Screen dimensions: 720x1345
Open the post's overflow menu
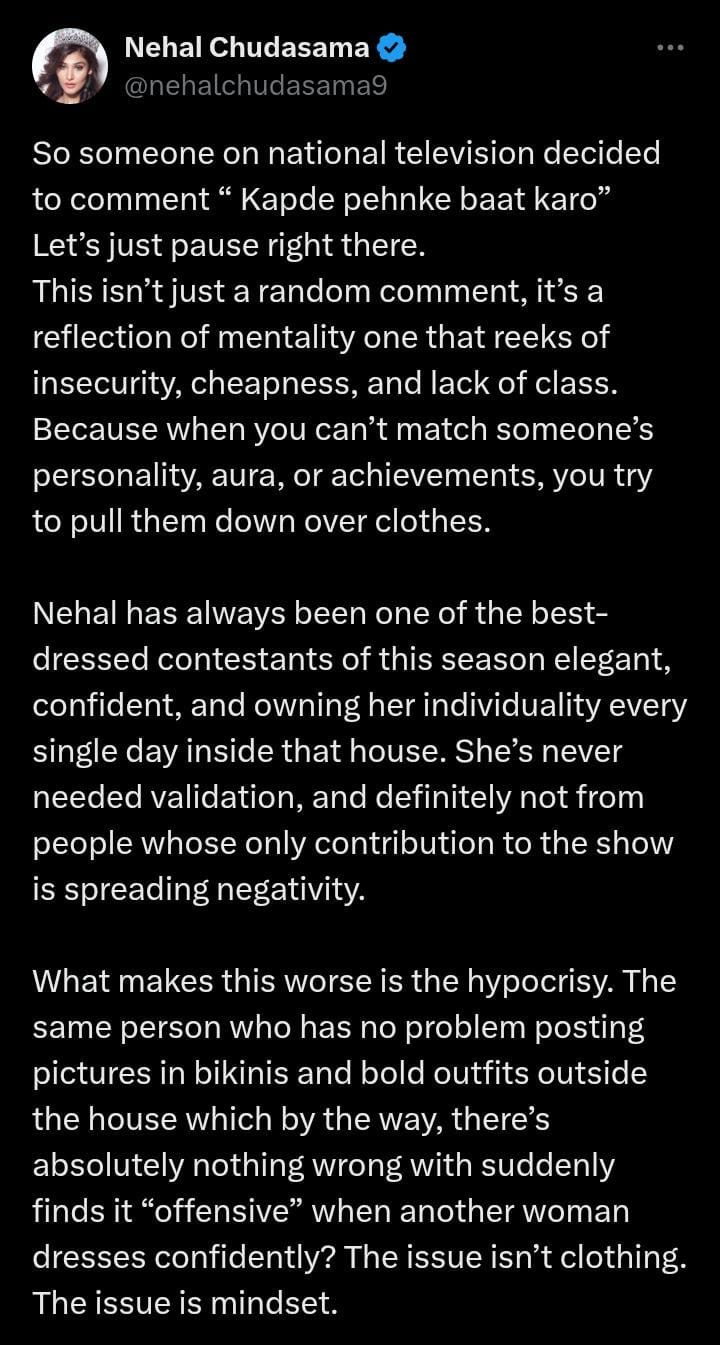[669, 47]
